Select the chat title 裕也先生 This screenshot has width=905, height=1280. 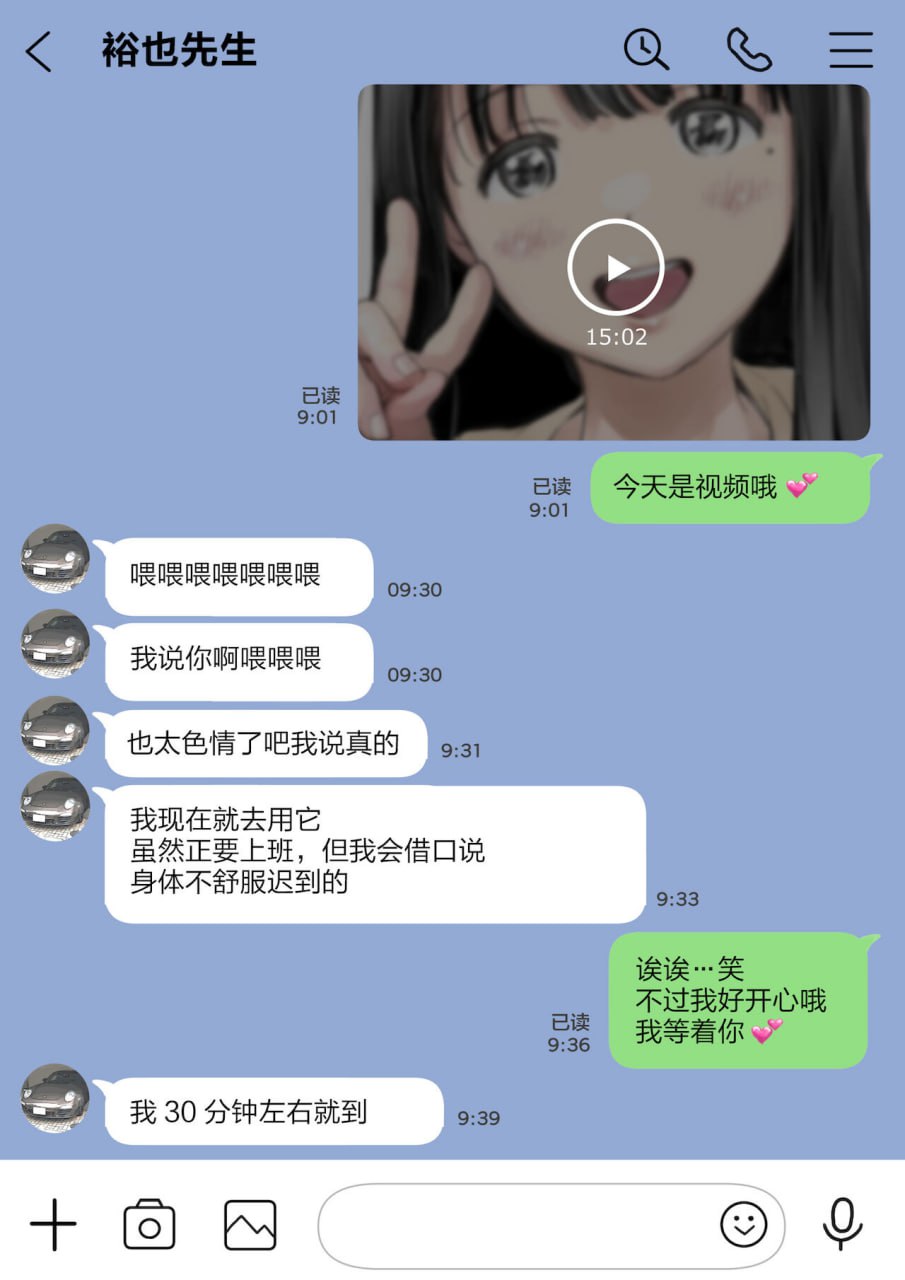coord(180,49)
